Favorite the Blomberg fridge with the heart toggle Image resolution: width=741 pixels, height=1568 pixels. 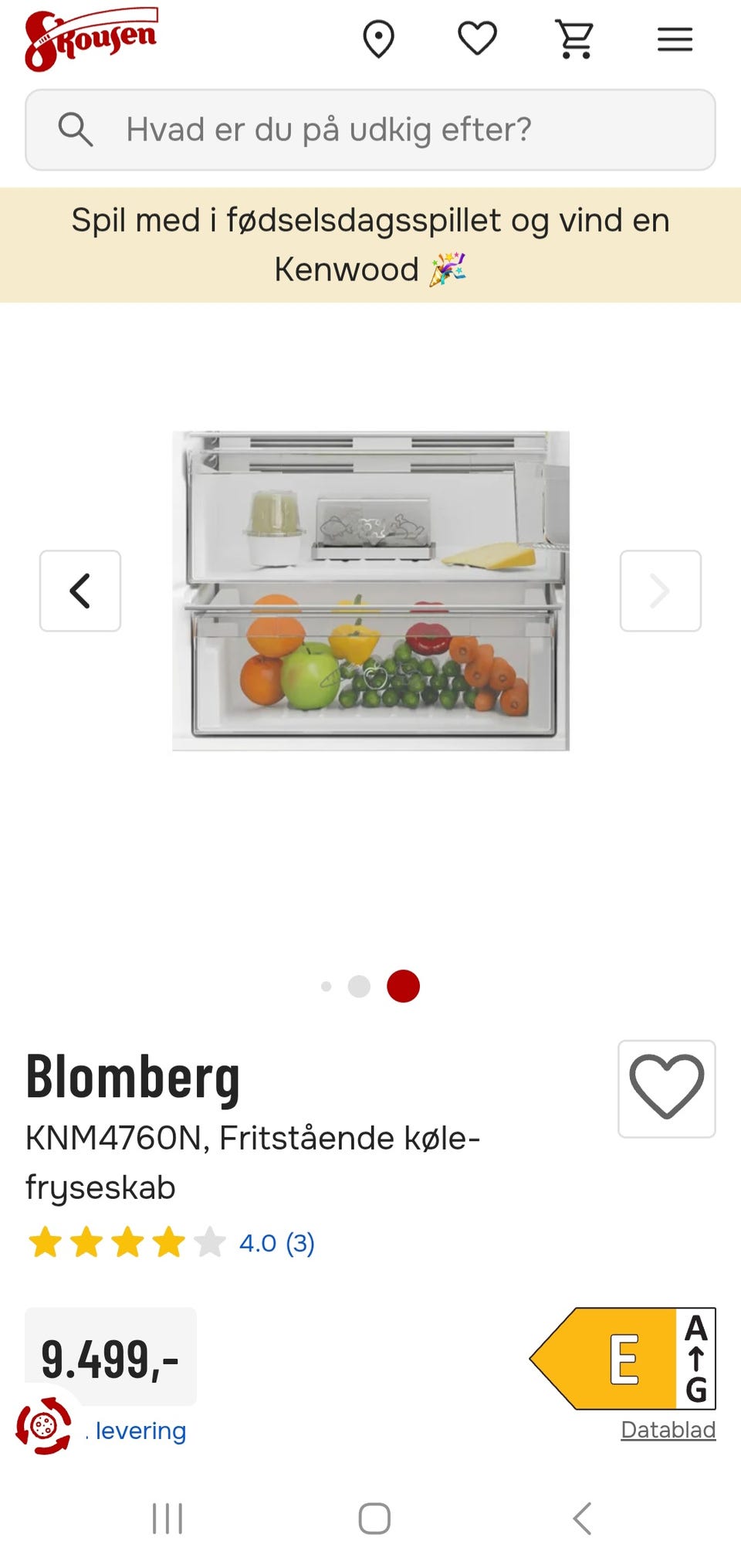click(x=666, y=1089)
